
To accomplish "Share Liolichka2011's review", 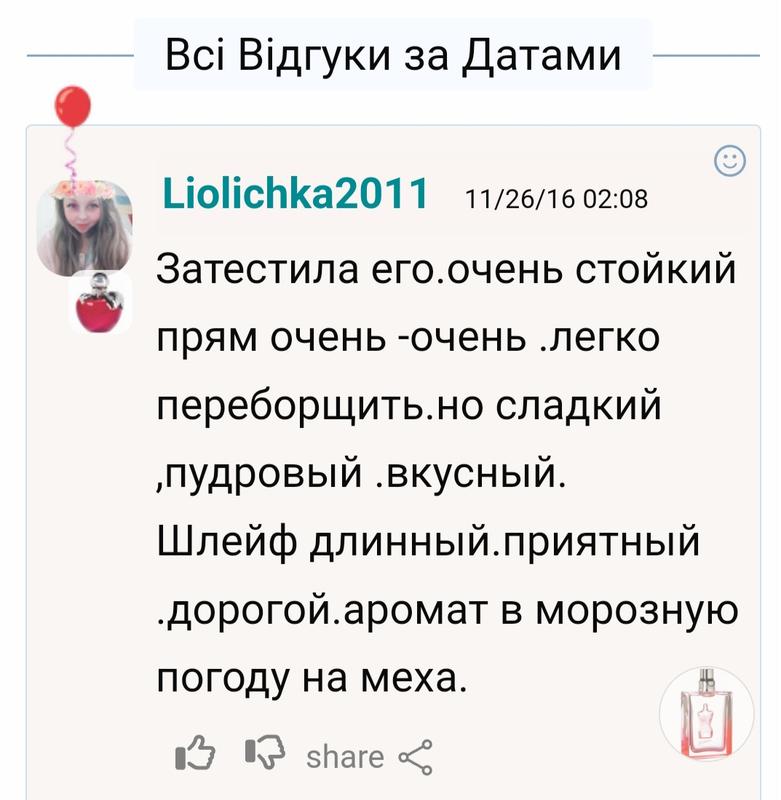I will pyautogui.click(x=368, y=757).
